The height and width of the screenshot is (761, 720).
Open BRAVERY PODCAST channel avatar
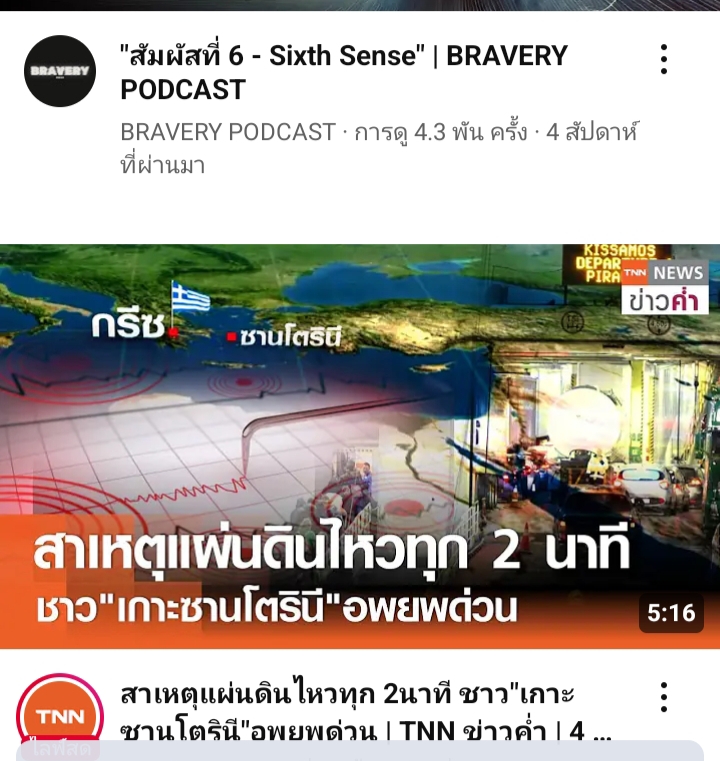(60, 71)
